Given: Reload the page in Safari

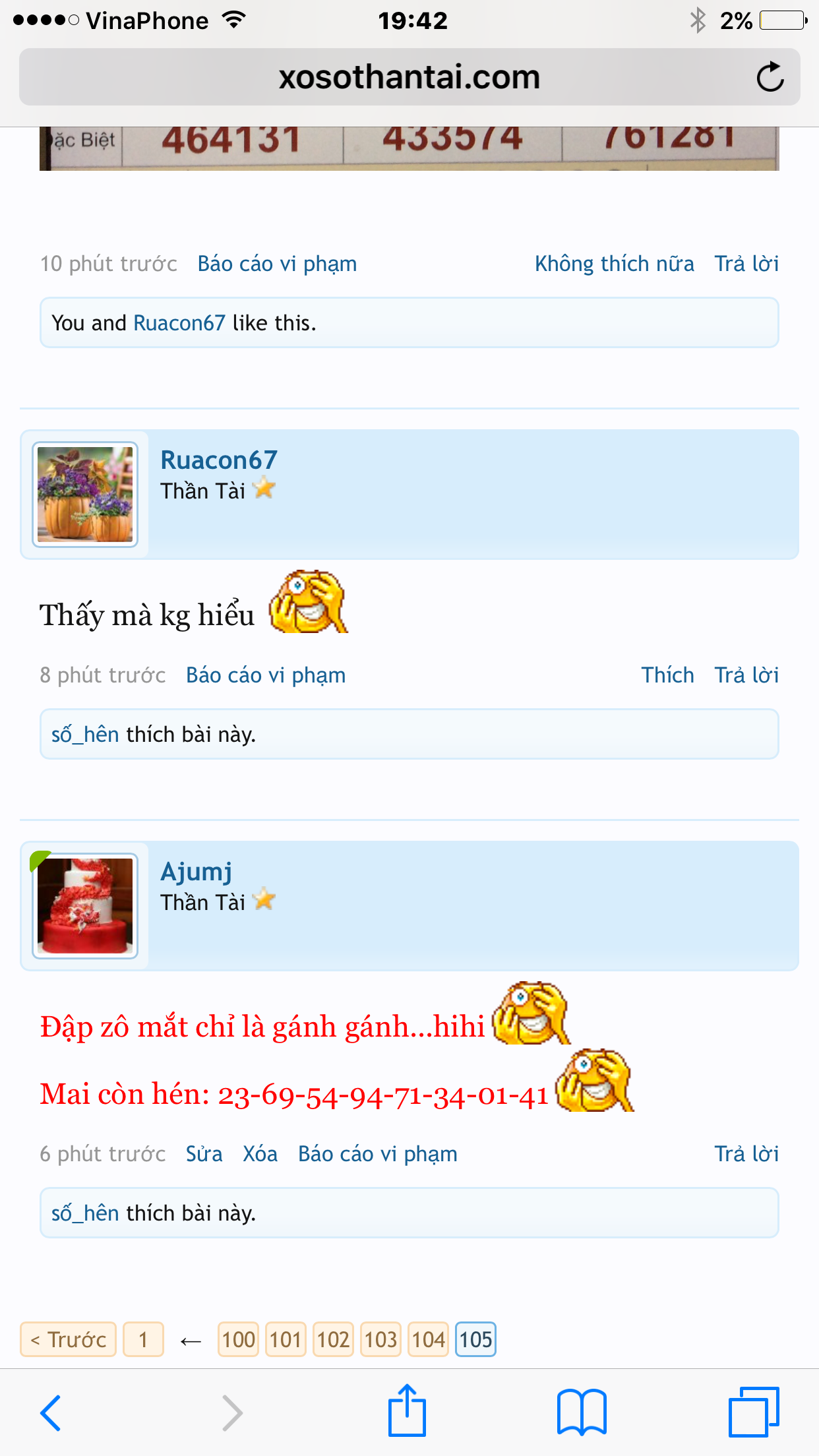Looking at the screenshot, I should [x=770, y=77].
